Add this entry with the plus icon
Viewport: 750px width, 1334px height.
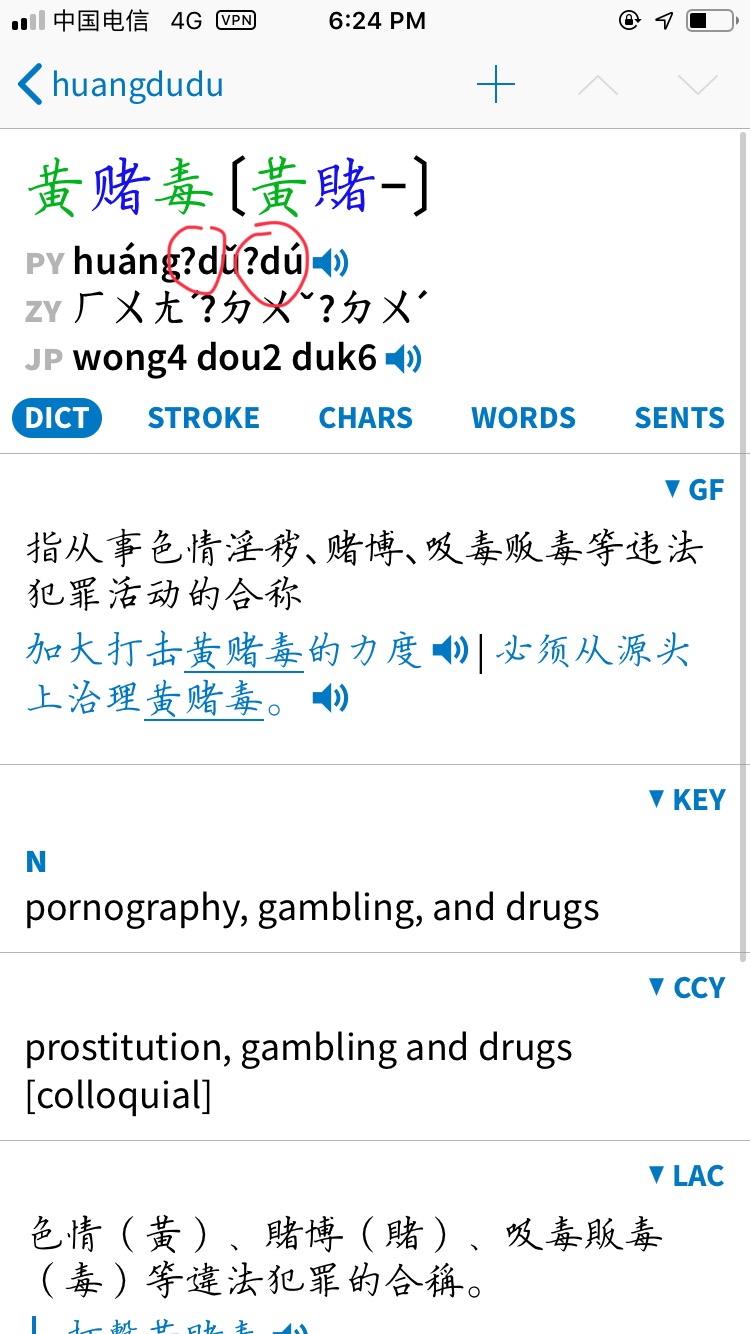point(496,85)
